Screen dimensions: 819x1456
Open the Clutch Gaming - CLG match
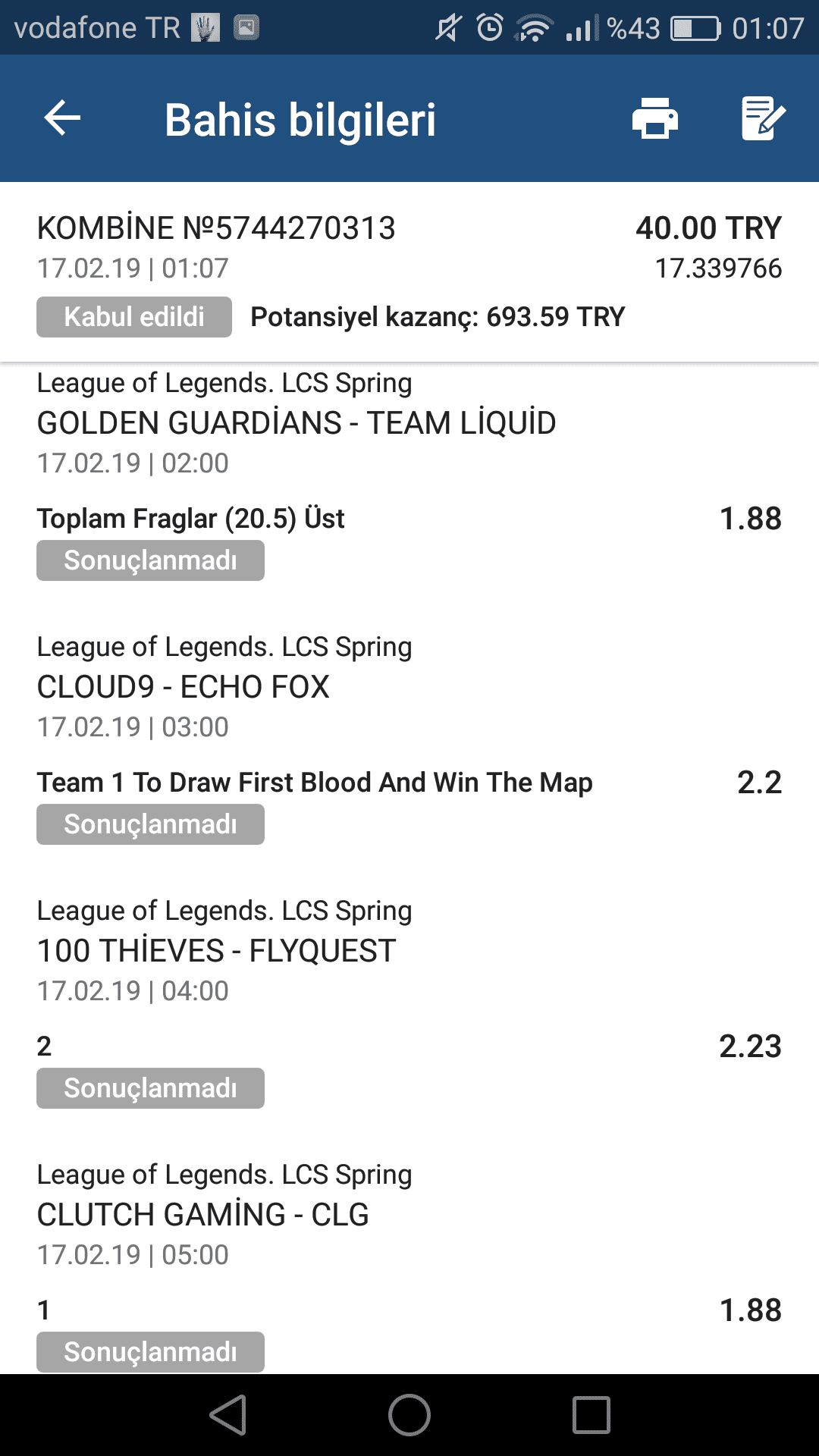coord(203,1215)
